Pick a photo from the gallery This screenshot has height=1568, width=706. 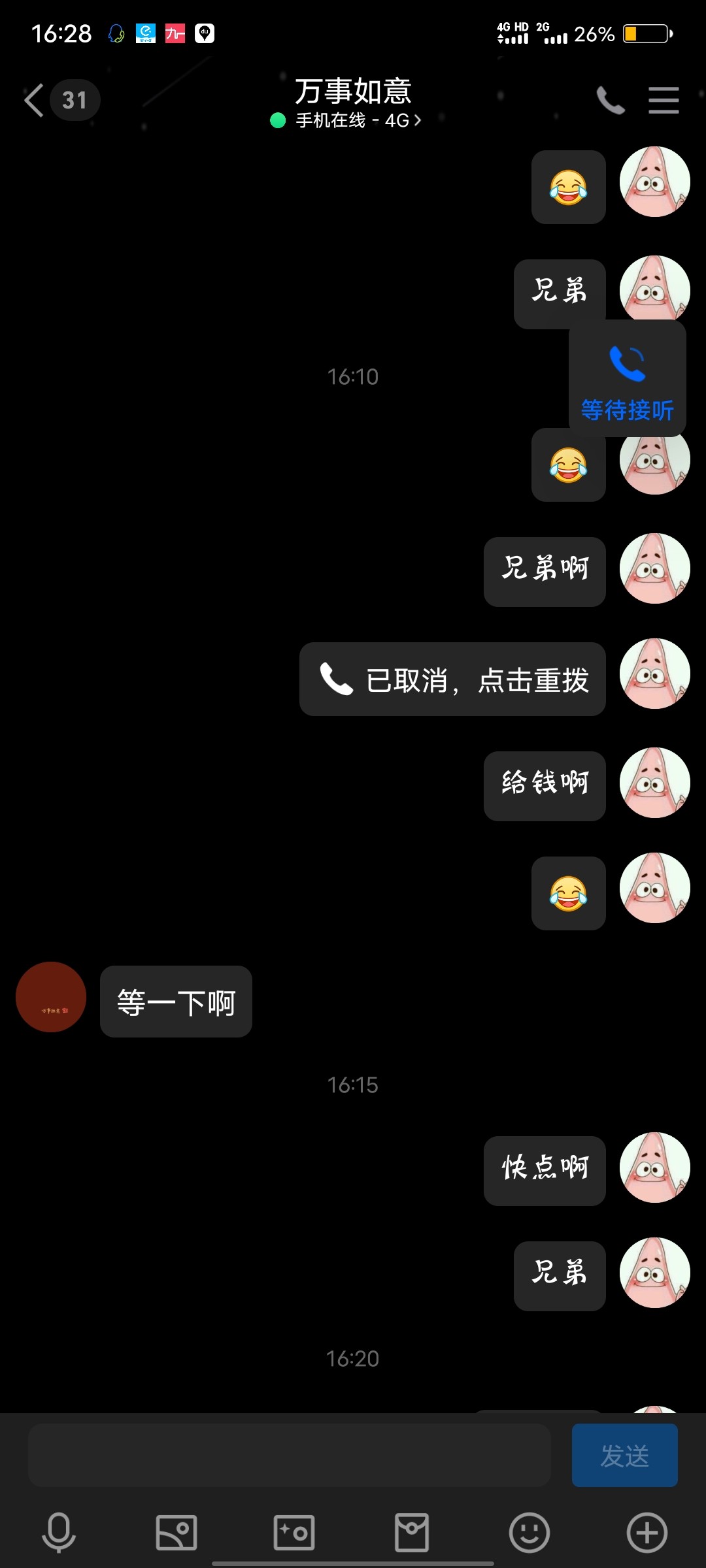(x=176, y=1532)
